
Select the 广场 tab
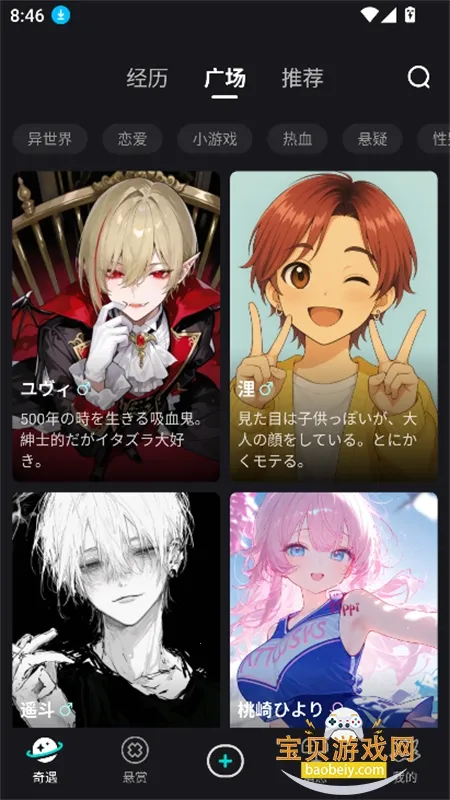225,79
